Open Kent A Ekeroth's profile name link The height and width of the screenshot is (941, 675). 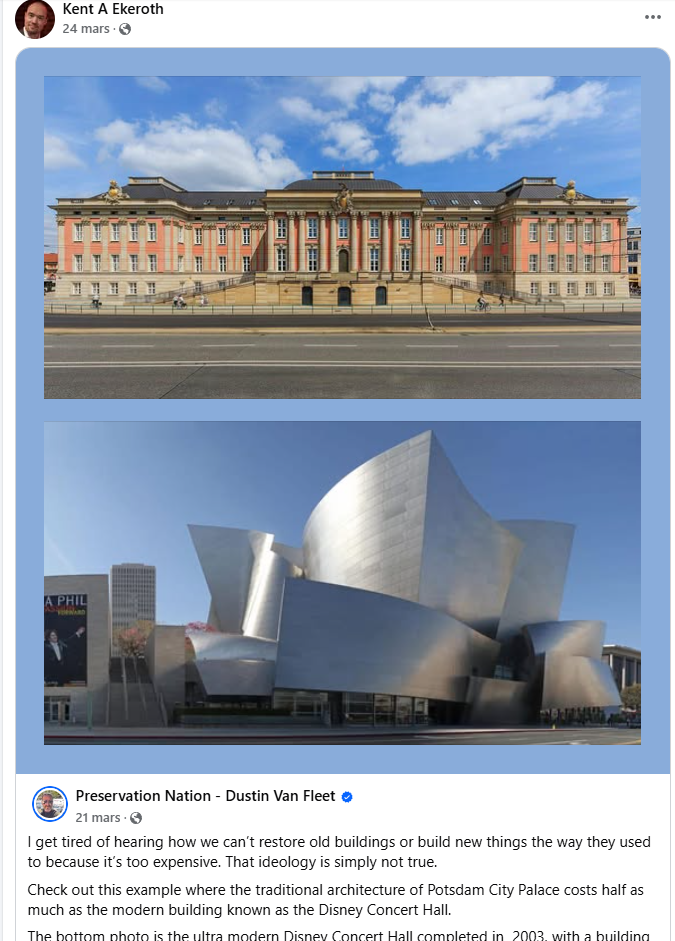click(112, 9)
